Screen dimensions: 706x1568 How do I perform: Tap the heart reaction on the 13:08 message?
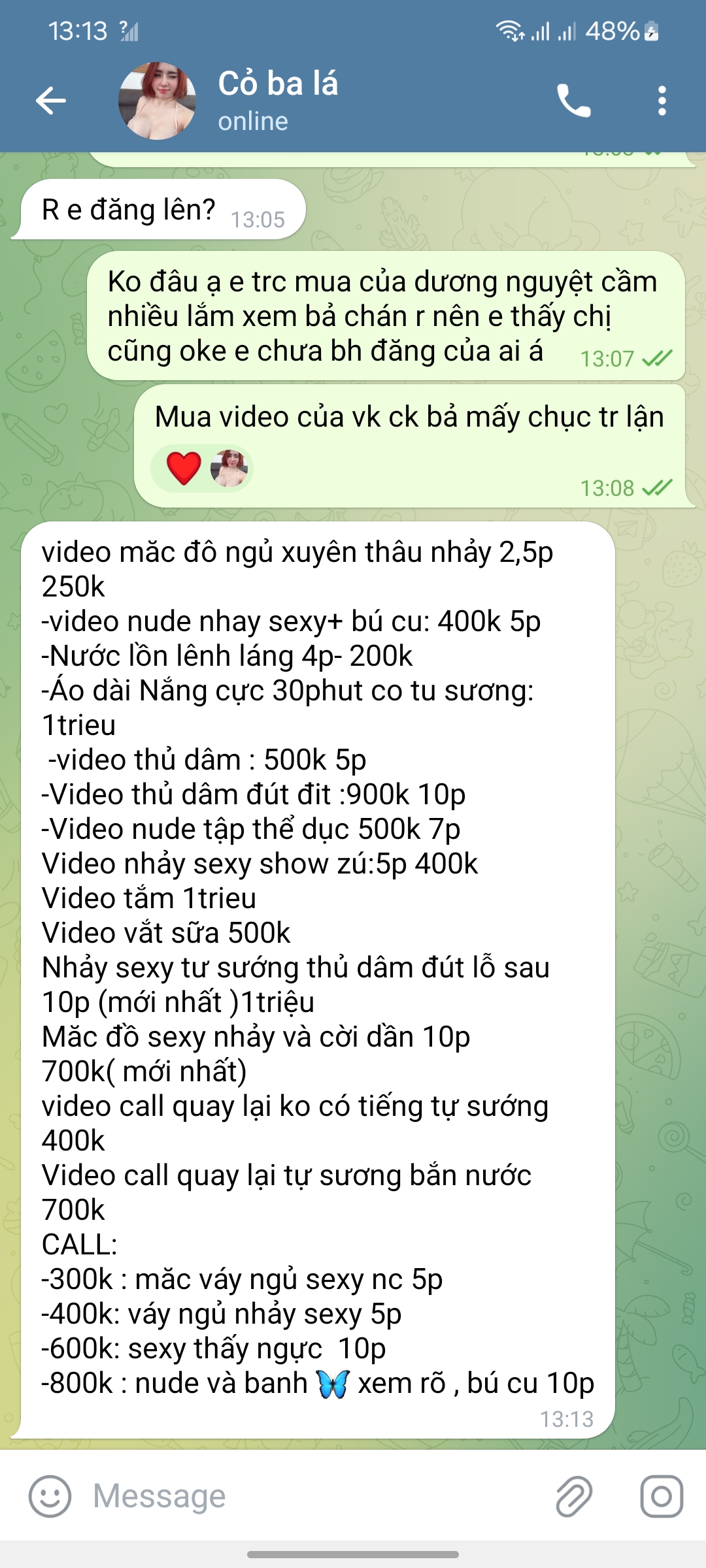coord(184,468)
